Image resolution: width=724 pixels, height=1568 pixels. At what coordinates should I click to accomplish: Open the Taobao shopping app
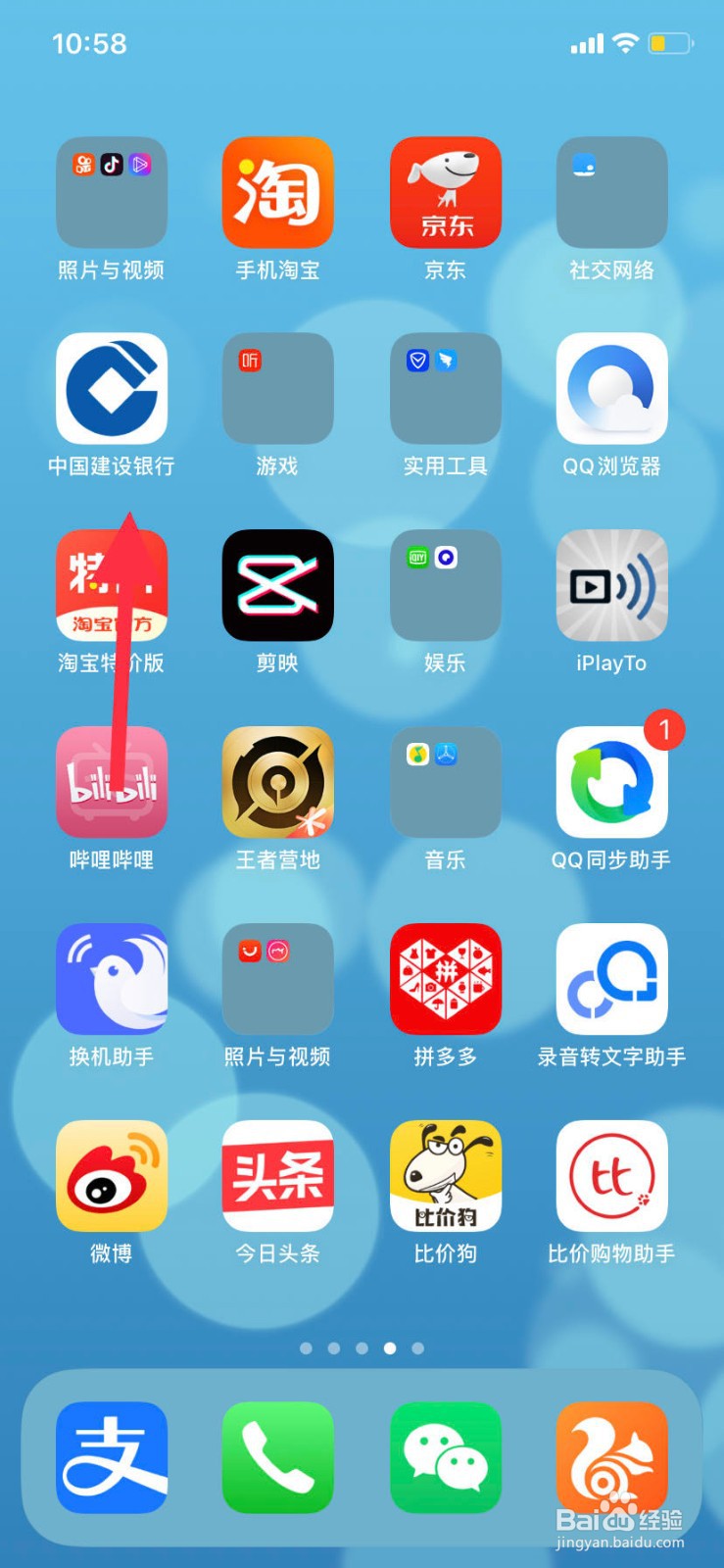[277, 192]
